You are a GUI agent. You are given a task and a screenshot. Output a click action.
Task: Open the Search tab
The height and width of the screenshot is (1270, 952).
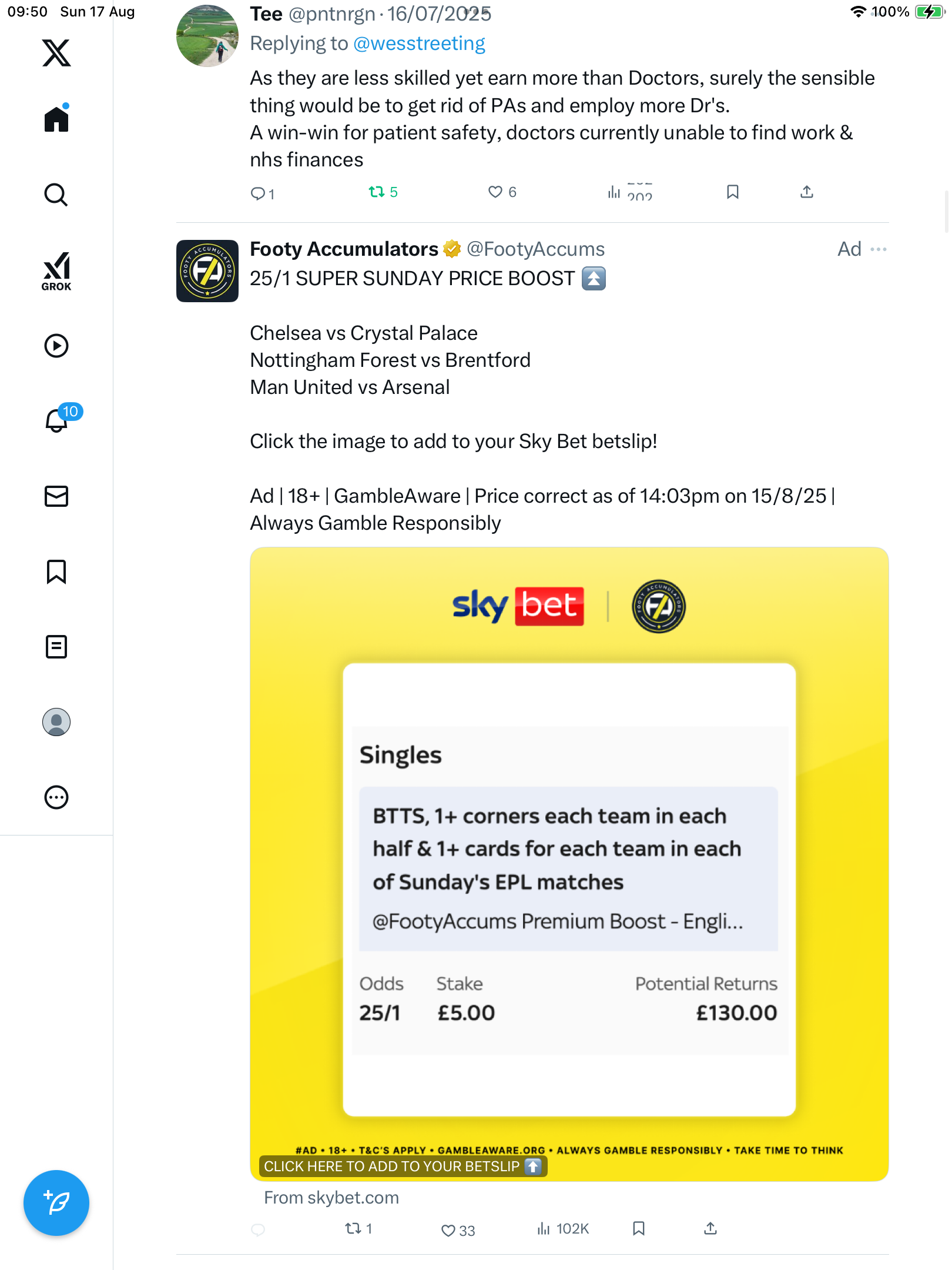pyautogui.click(x=56, y=195)
